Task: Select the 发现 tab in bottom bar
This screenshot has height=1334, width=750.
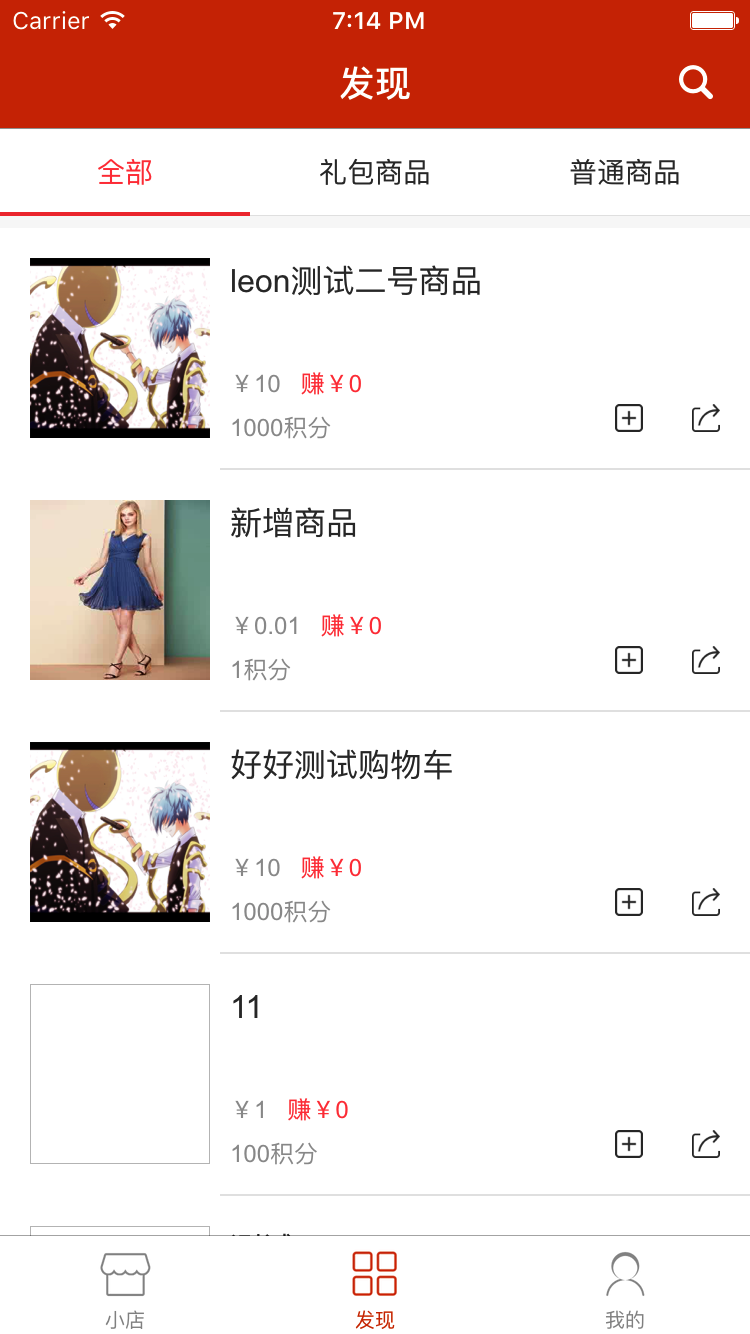Action: (375, 1290)
